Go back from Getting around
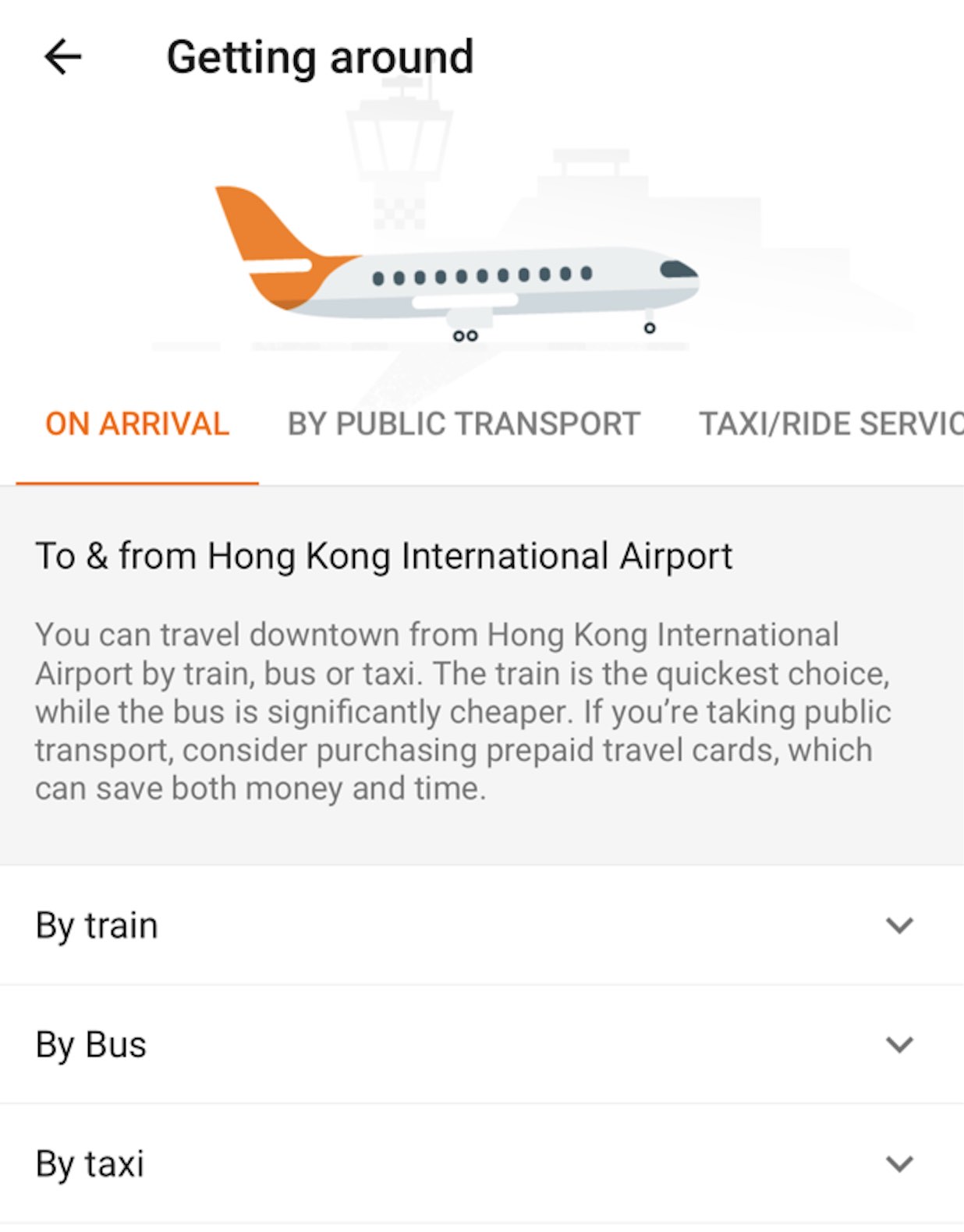The image size is (964, 1232). point(62,57)
